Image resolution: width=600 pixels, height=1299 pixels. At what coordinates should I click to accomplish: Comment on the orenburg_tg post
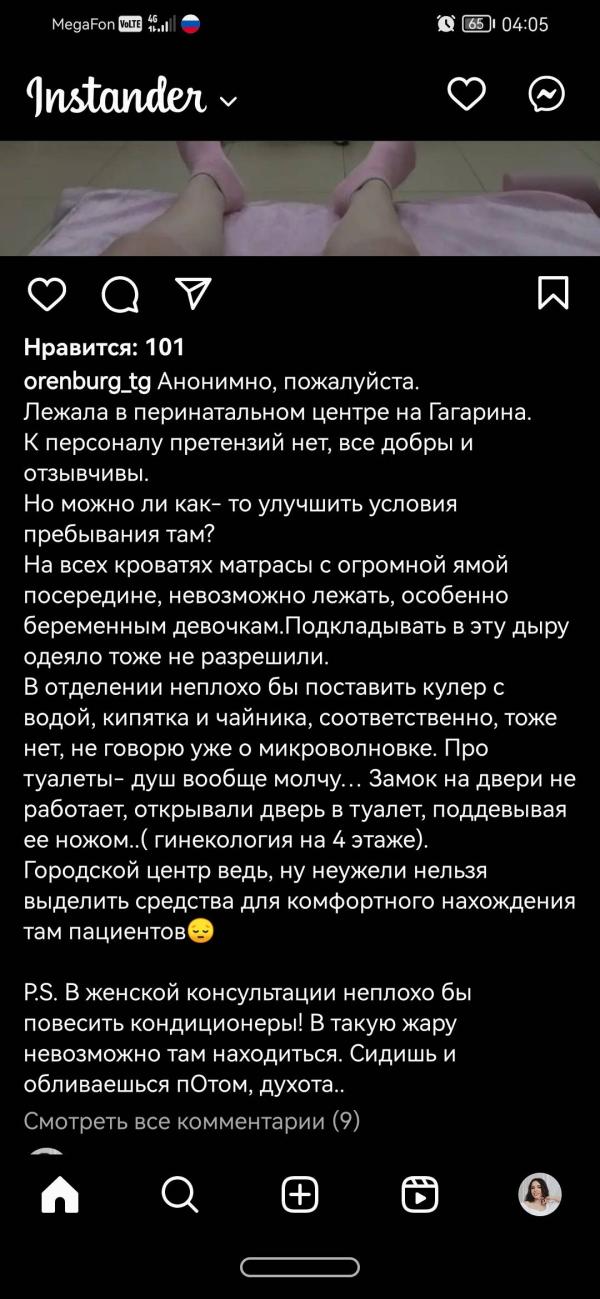(x=121, y=293)
